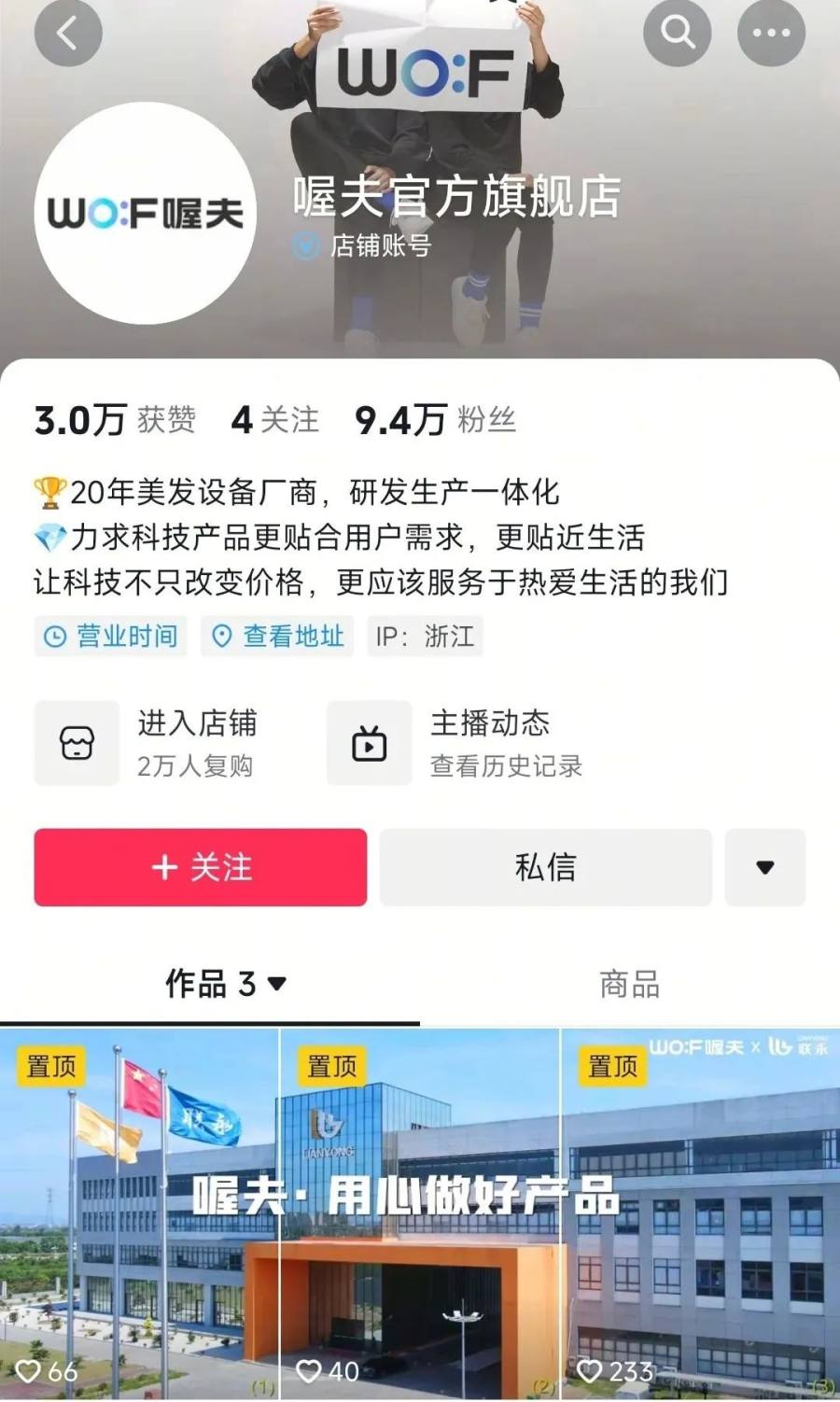Open pinned video with 233 likes
The width and height of the screenshot is (840, 1402).
[700, 1213]
